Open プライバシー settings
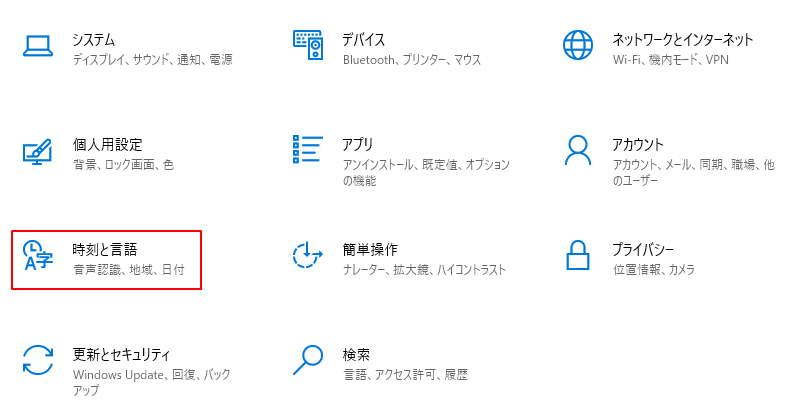 click(x=643, y=250)
